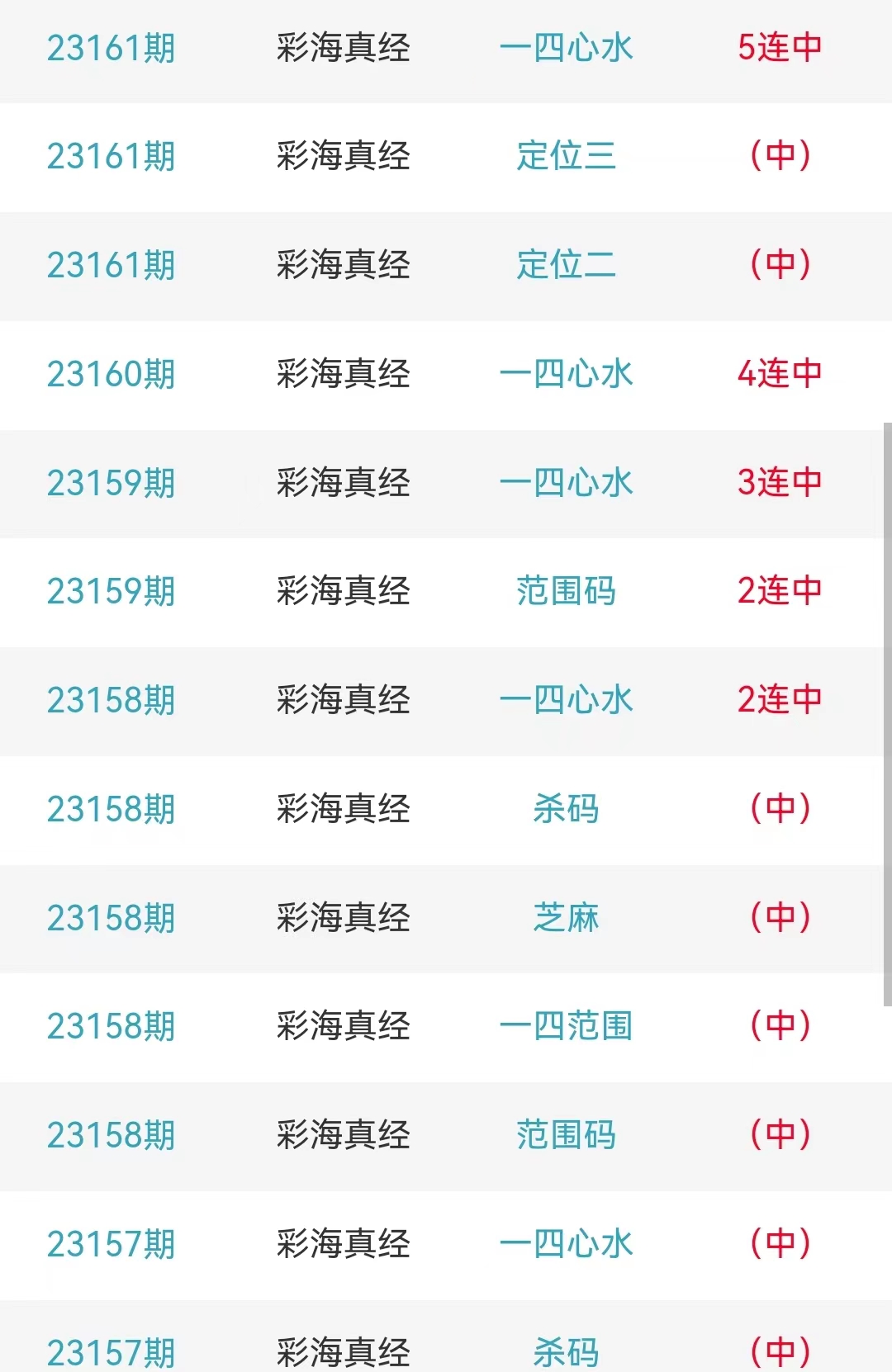Open 23160期 一四心水 with 4连中
This screenshot has width=892, height=1372.
tap(566, 374)
